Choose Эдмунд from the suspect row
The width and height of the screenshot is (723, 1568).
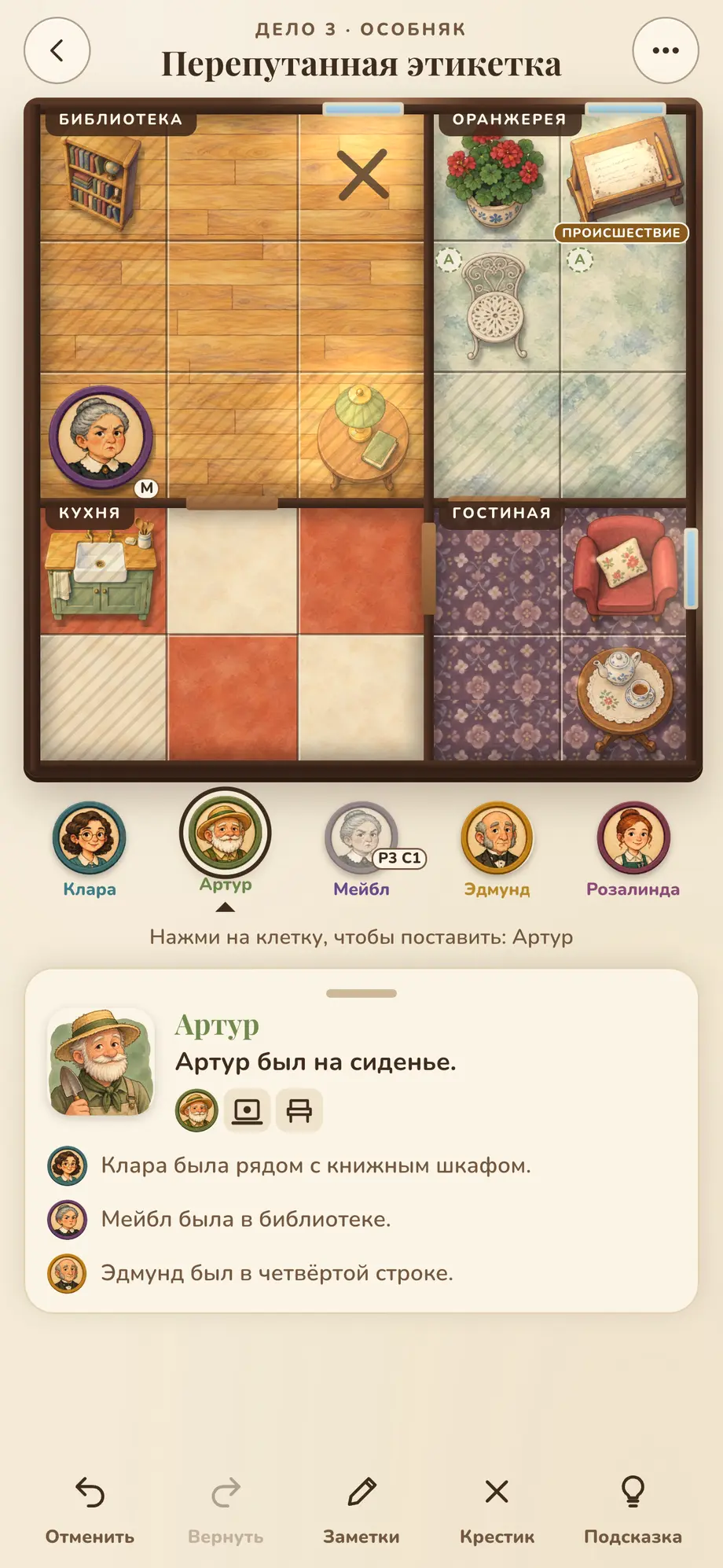[x=497, y=850]
